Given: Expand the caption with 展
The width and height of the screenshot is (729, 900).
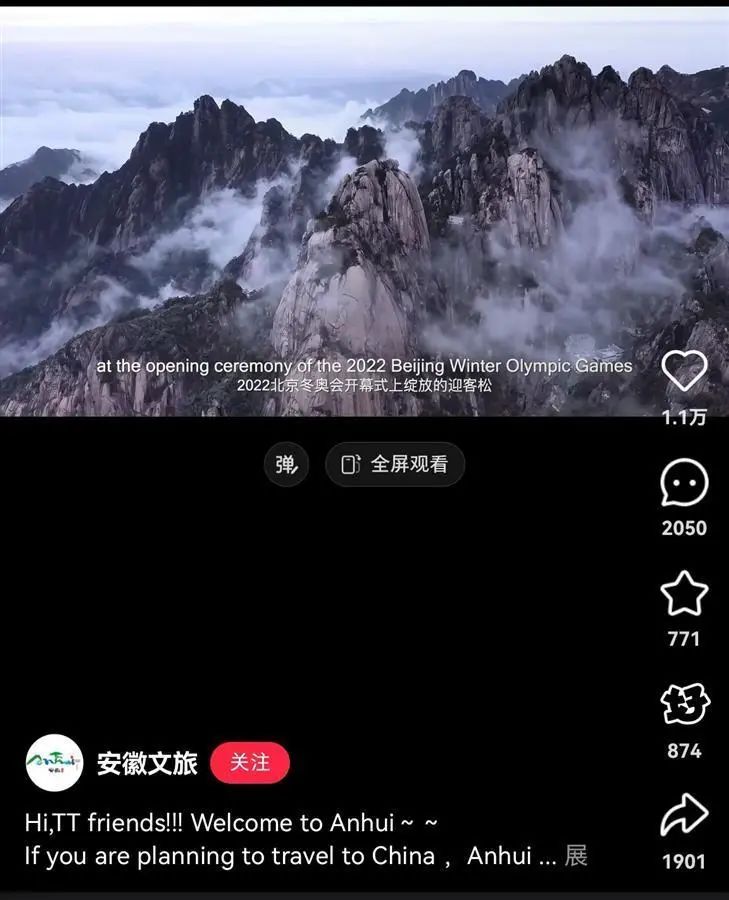Looking at the screenshot, I should [x=576, y=856].
